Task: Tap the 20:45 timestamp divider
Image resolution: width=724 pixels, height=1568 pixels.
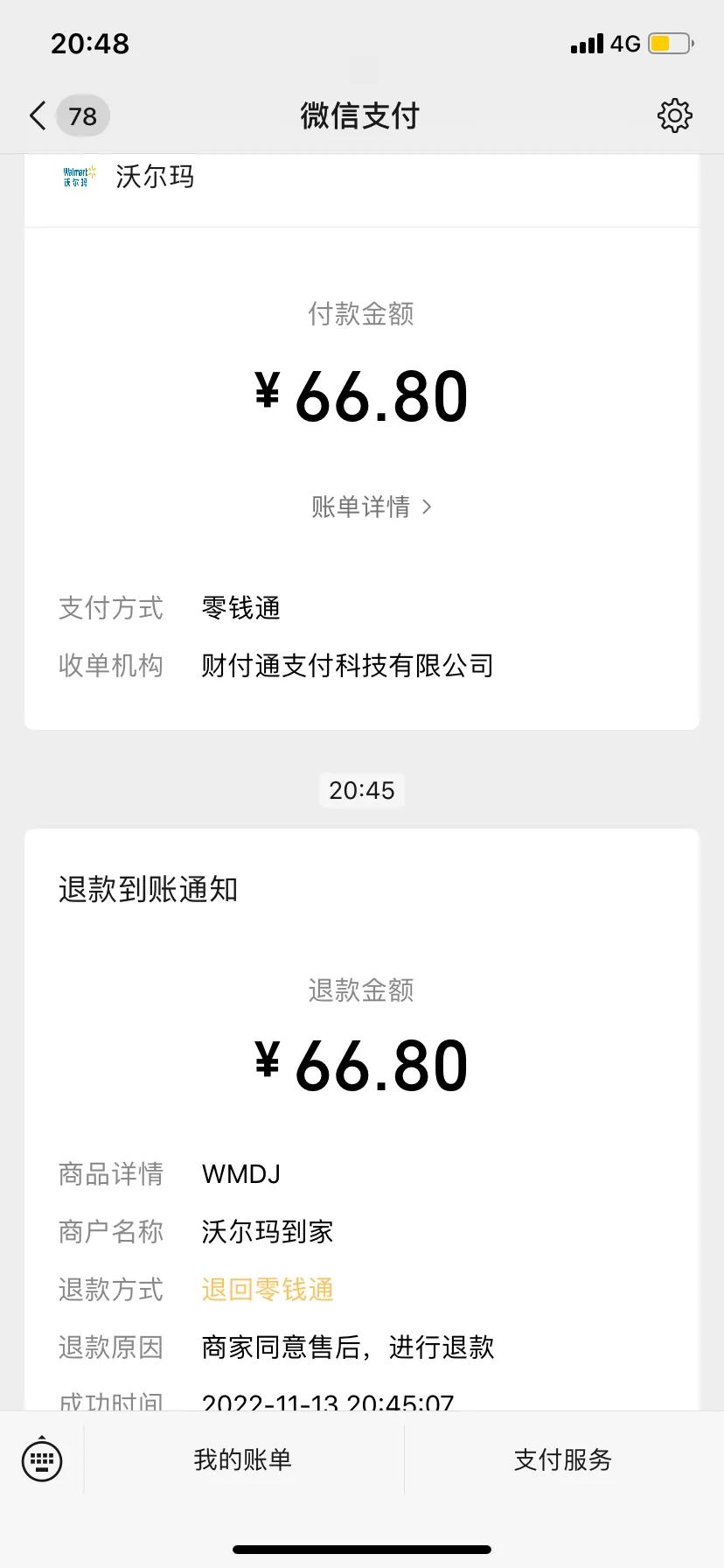Action: tap(362, 789)
